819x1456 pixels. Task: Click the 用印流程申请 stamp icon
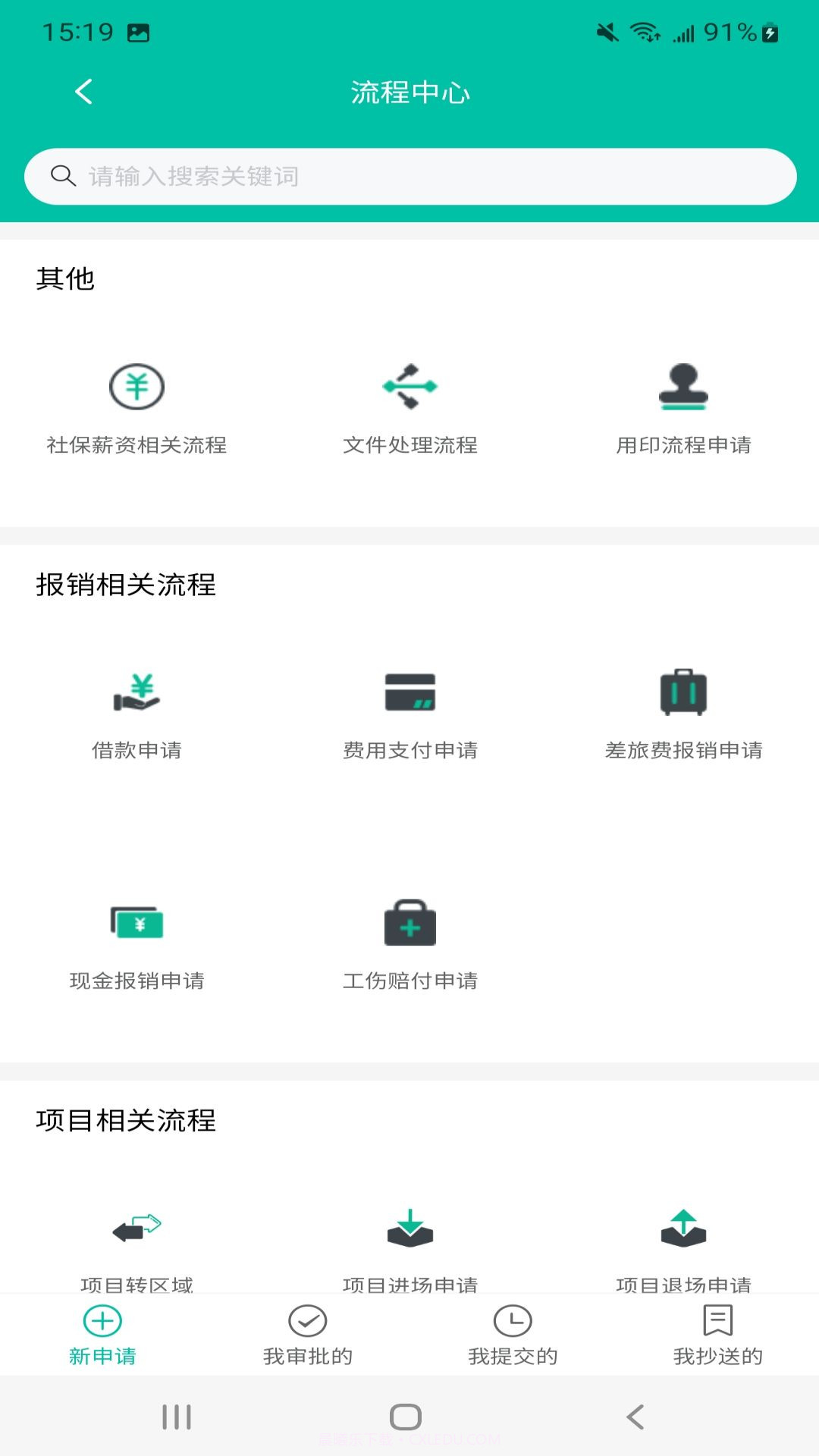pyautogui.click(x=682, y=387)
